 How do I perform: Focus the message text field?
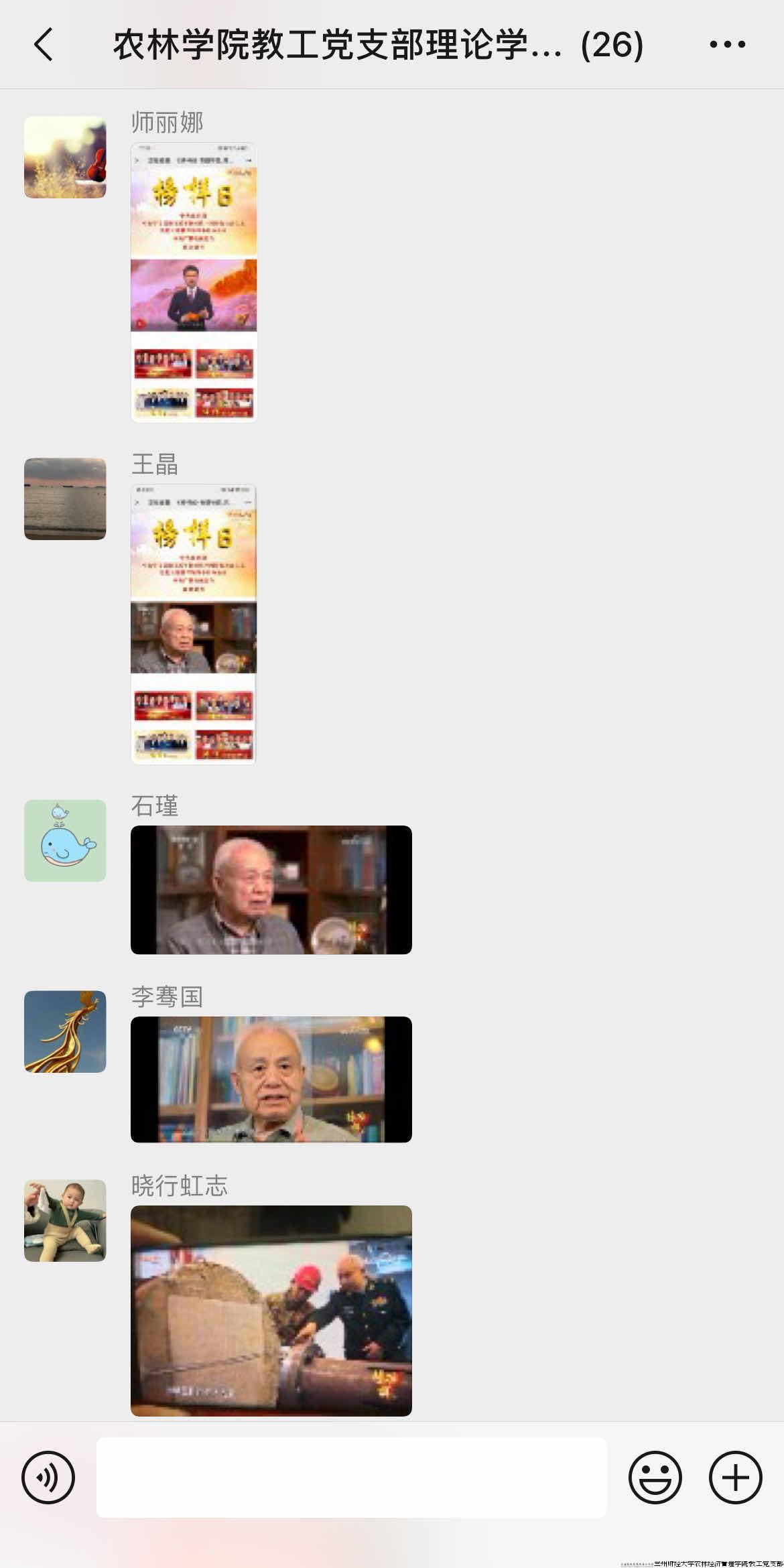[x=351, y=1478]
